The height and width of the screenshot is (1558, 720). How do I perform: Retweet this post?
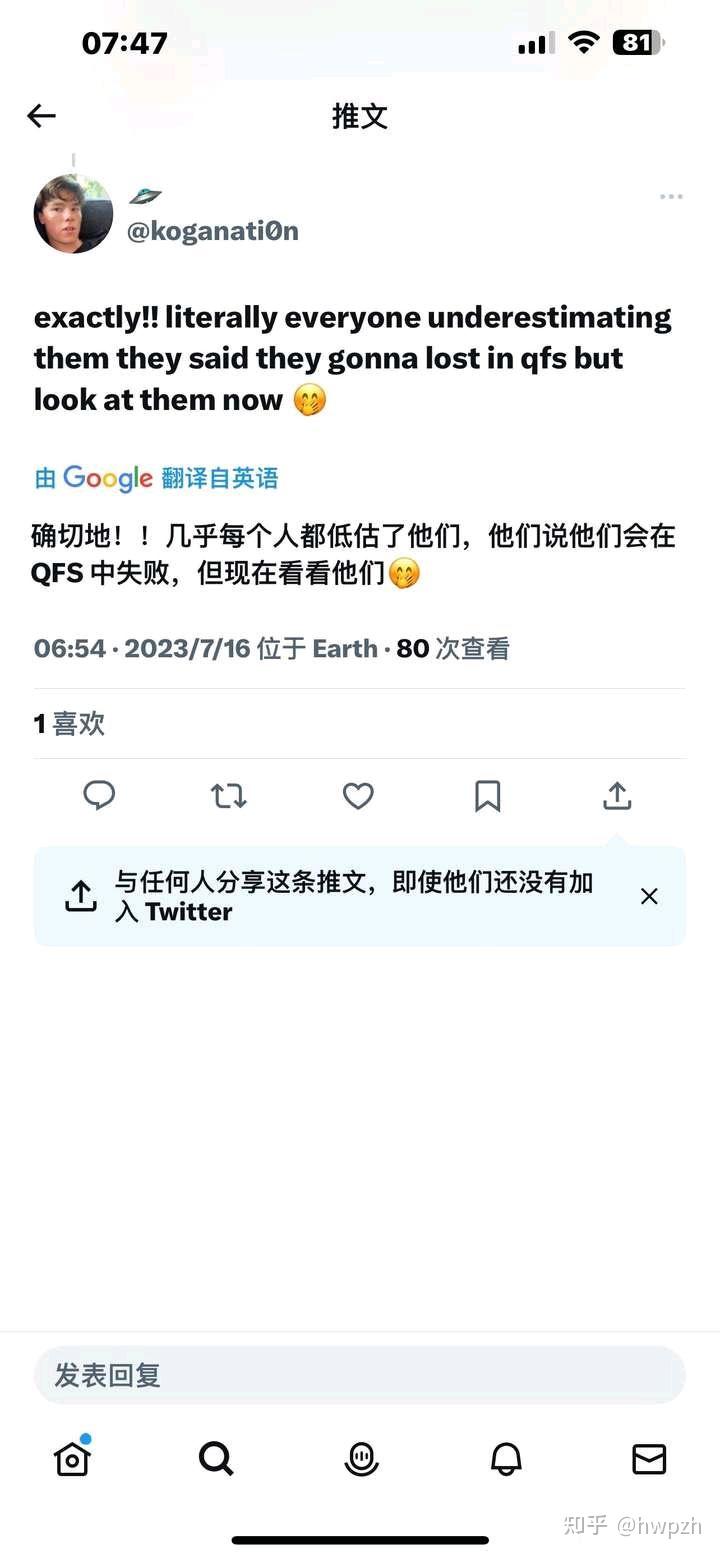pos(229,796)
